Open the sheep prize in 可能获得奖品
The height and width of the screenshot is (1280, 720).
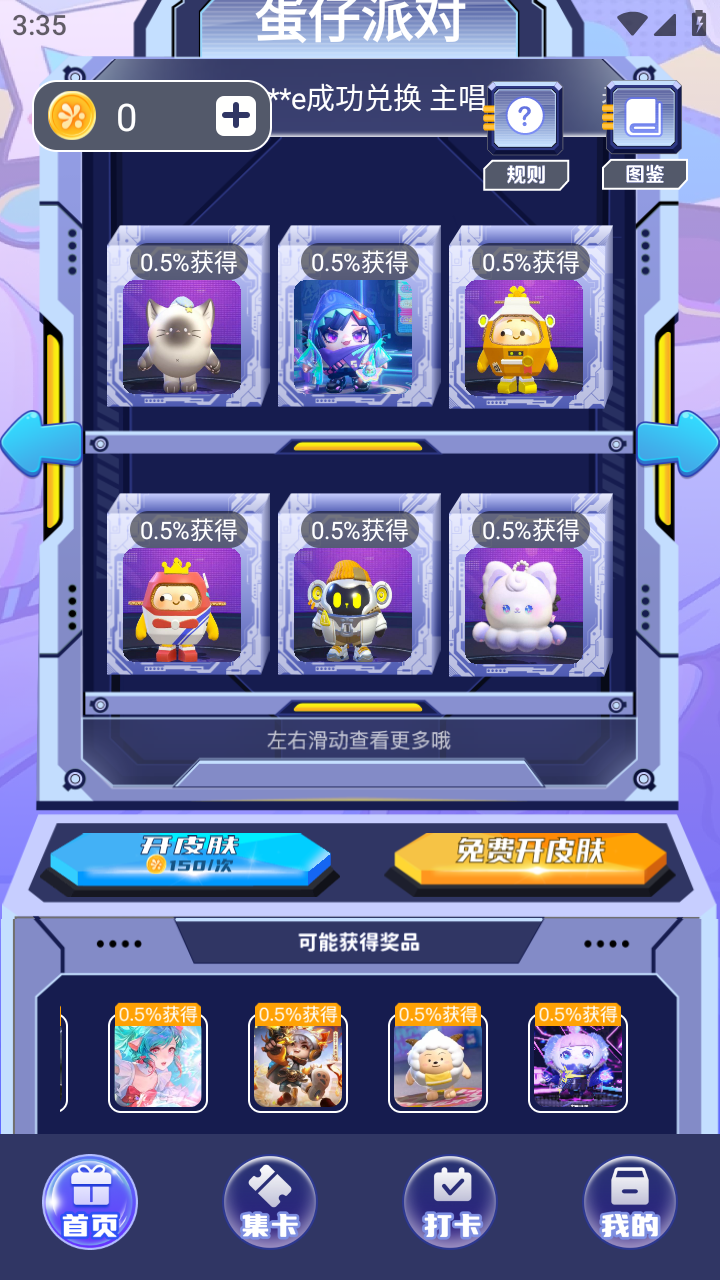pyautogui.click(x=438, y=1060)
